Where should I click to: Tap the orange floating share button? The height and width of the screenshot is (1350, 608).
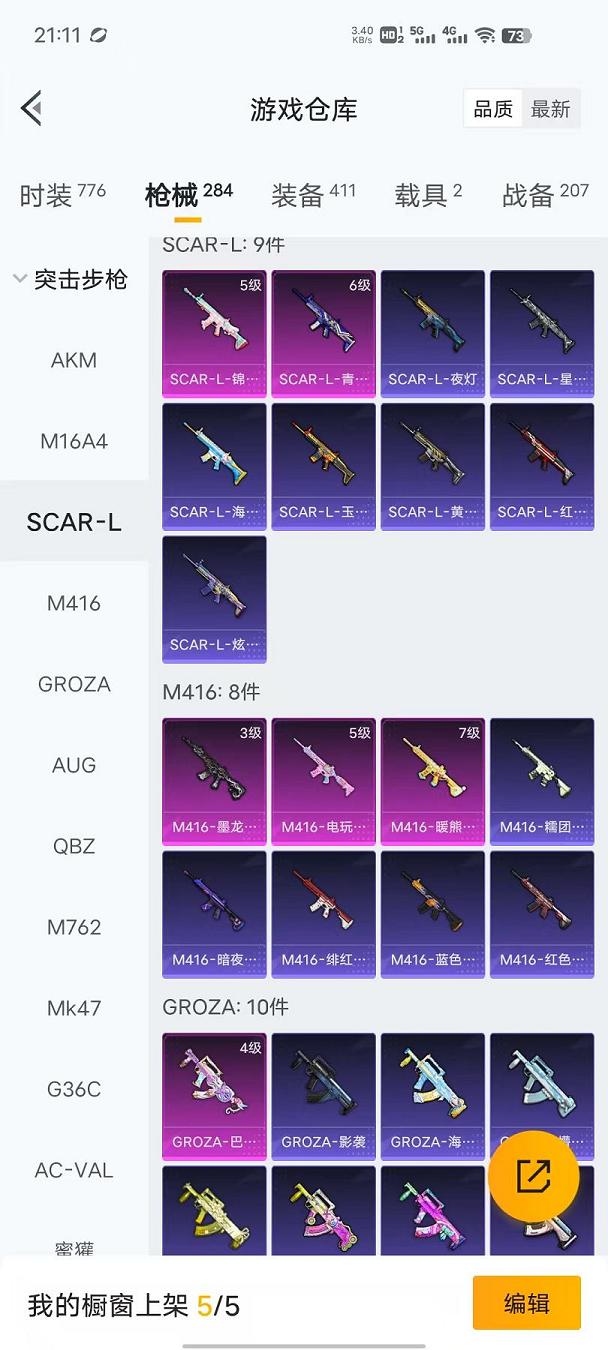533,1176
